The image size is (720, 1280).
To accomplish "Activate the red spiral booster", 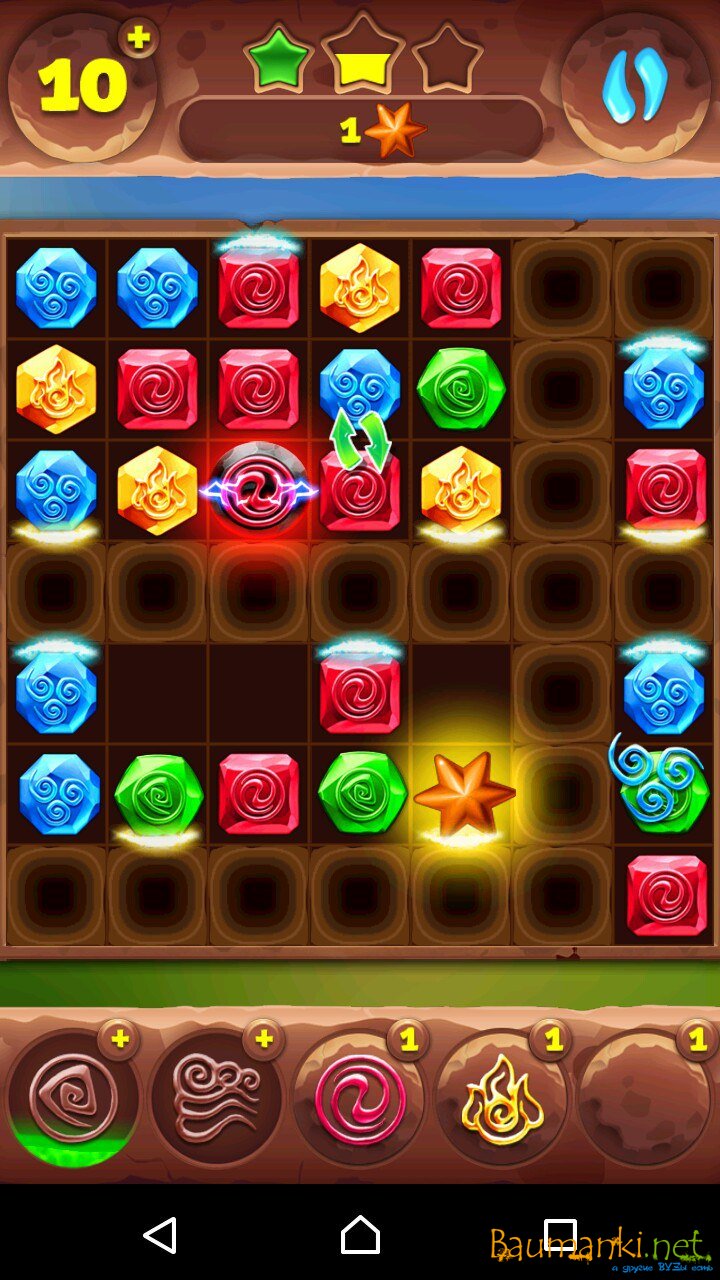I will point(360,1098).
